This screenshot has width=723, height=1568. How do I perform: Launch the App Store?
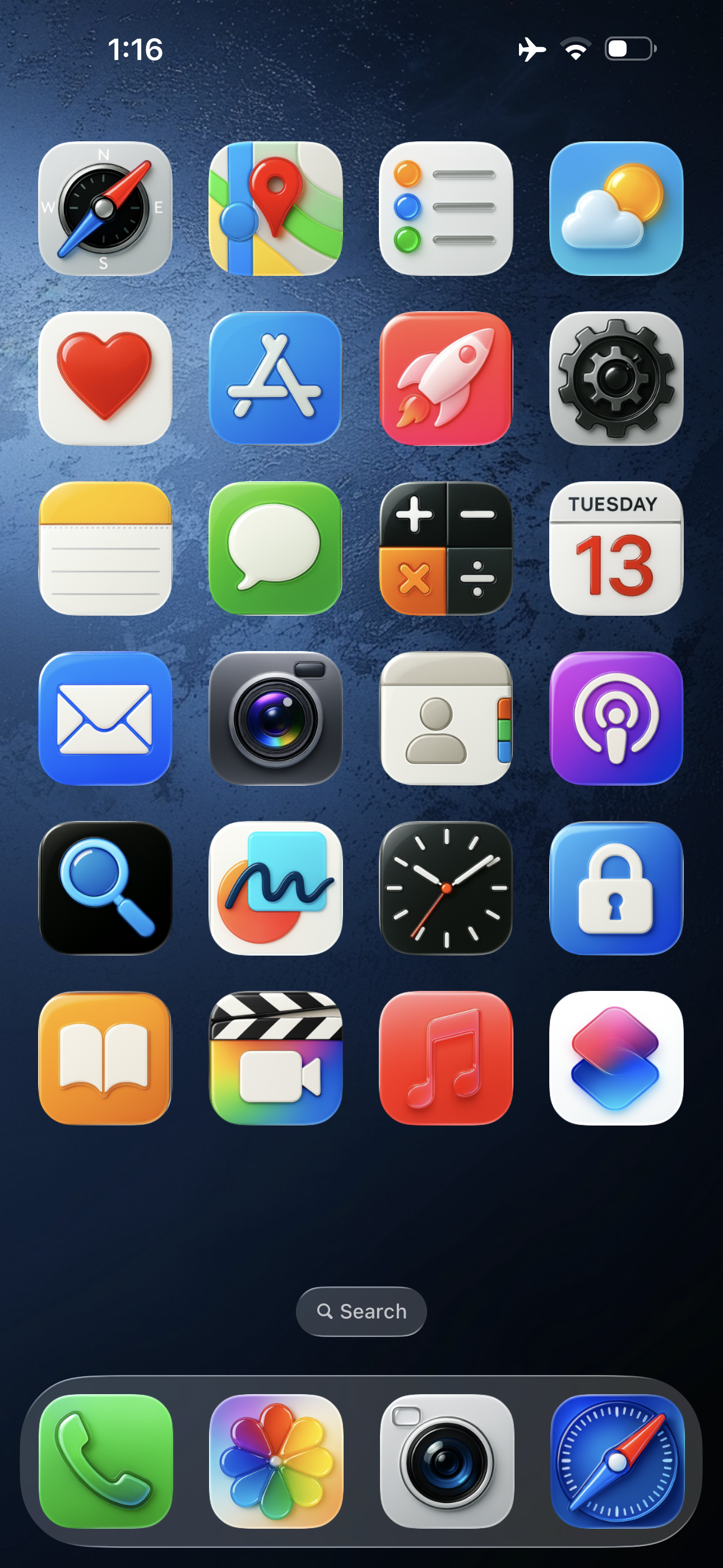(275, 378)
